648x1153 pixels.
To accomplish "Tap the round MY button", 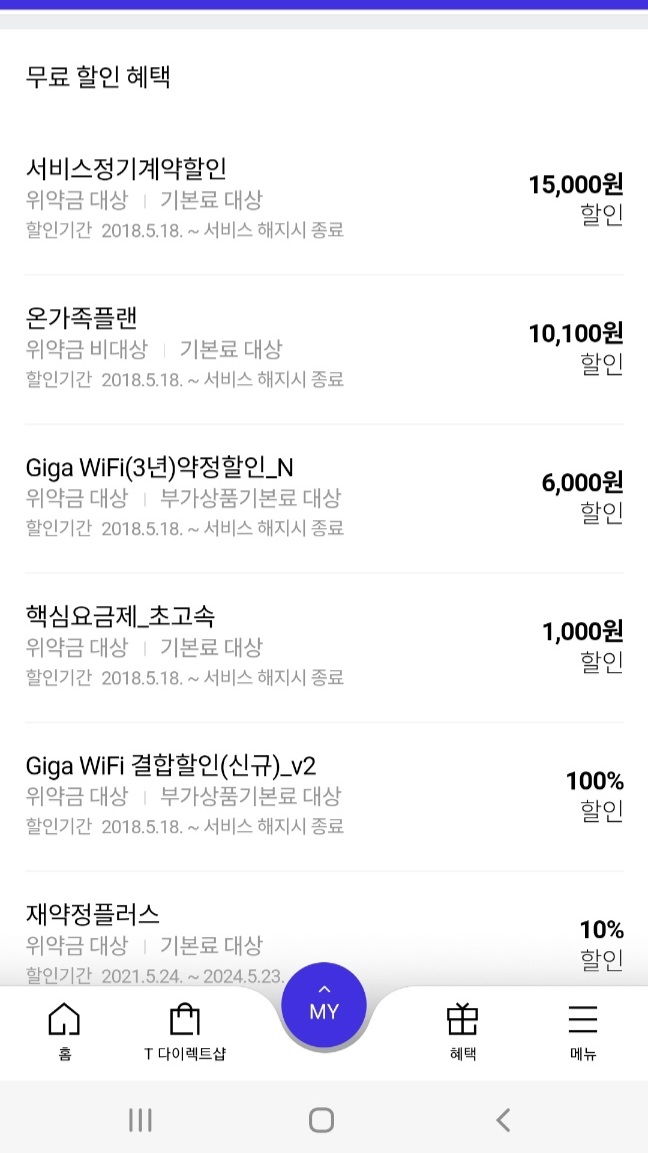I will pyautogui.click(x=324, y=1005).
